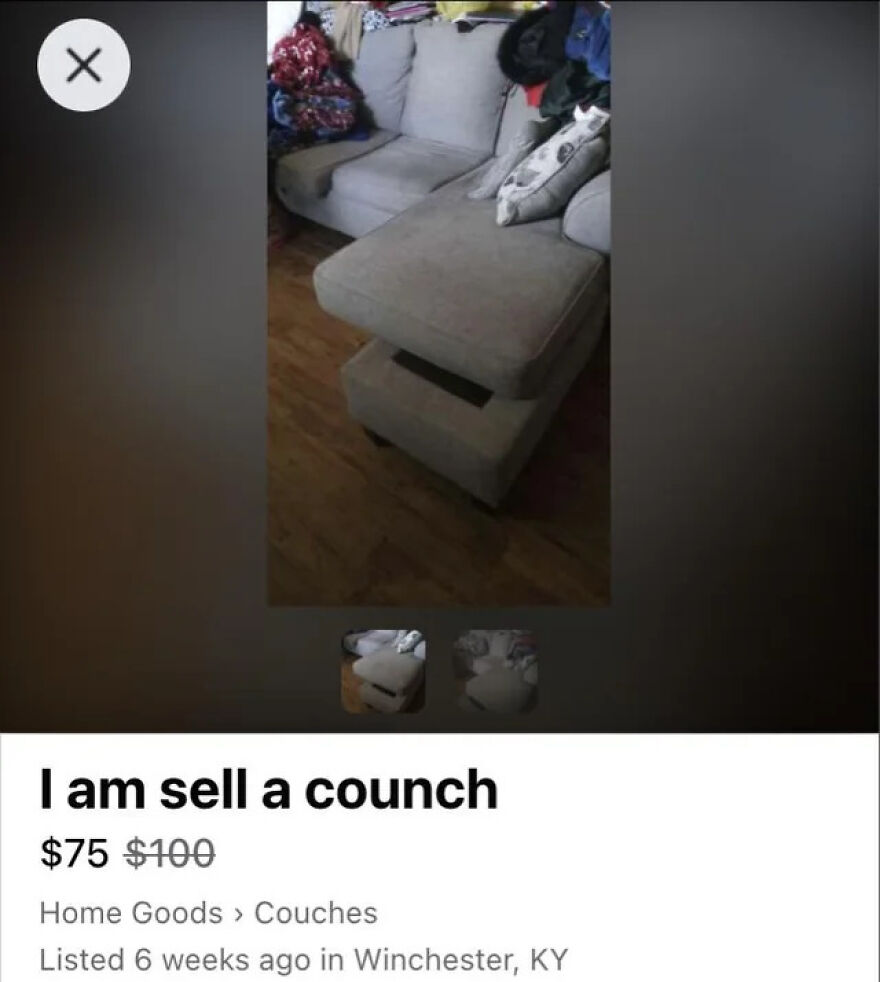Dismiss the listing photo viewer via the X
The image size is (880, 982).
coord(85,64)
